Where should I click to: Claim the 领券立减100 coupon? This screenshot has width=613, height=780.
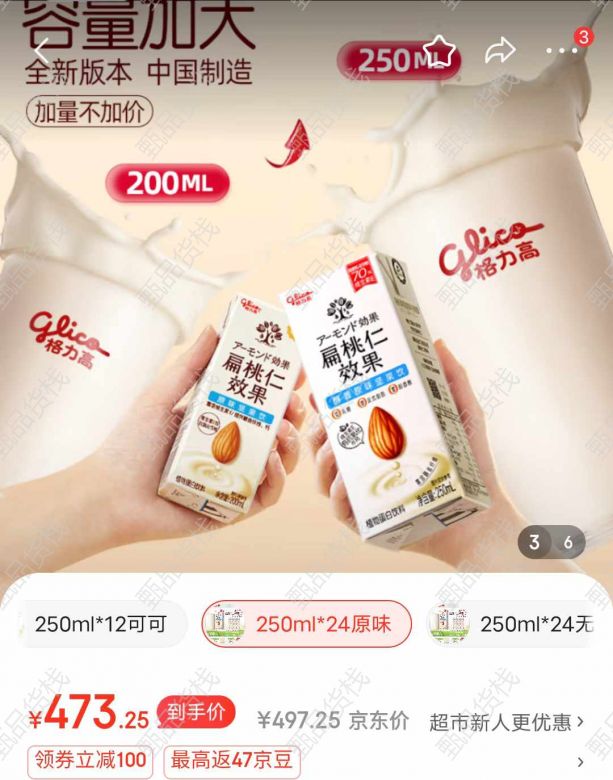[x=89, y=762]
